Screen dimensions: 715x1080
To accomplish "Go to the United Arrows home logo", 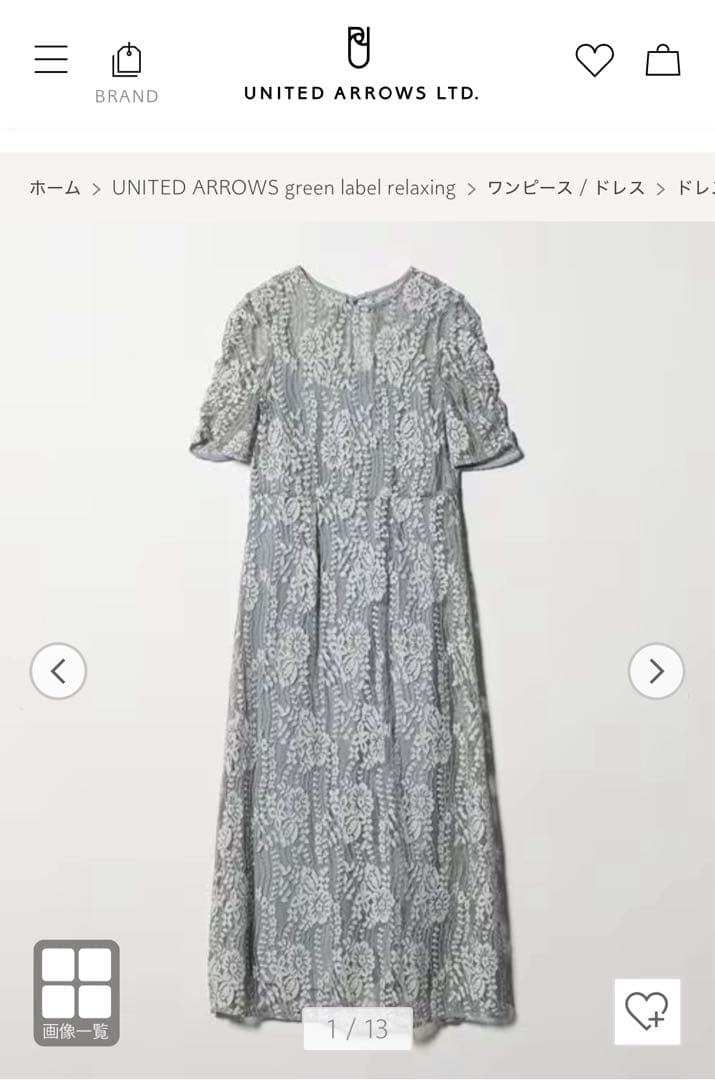I will tap(360, 64).
